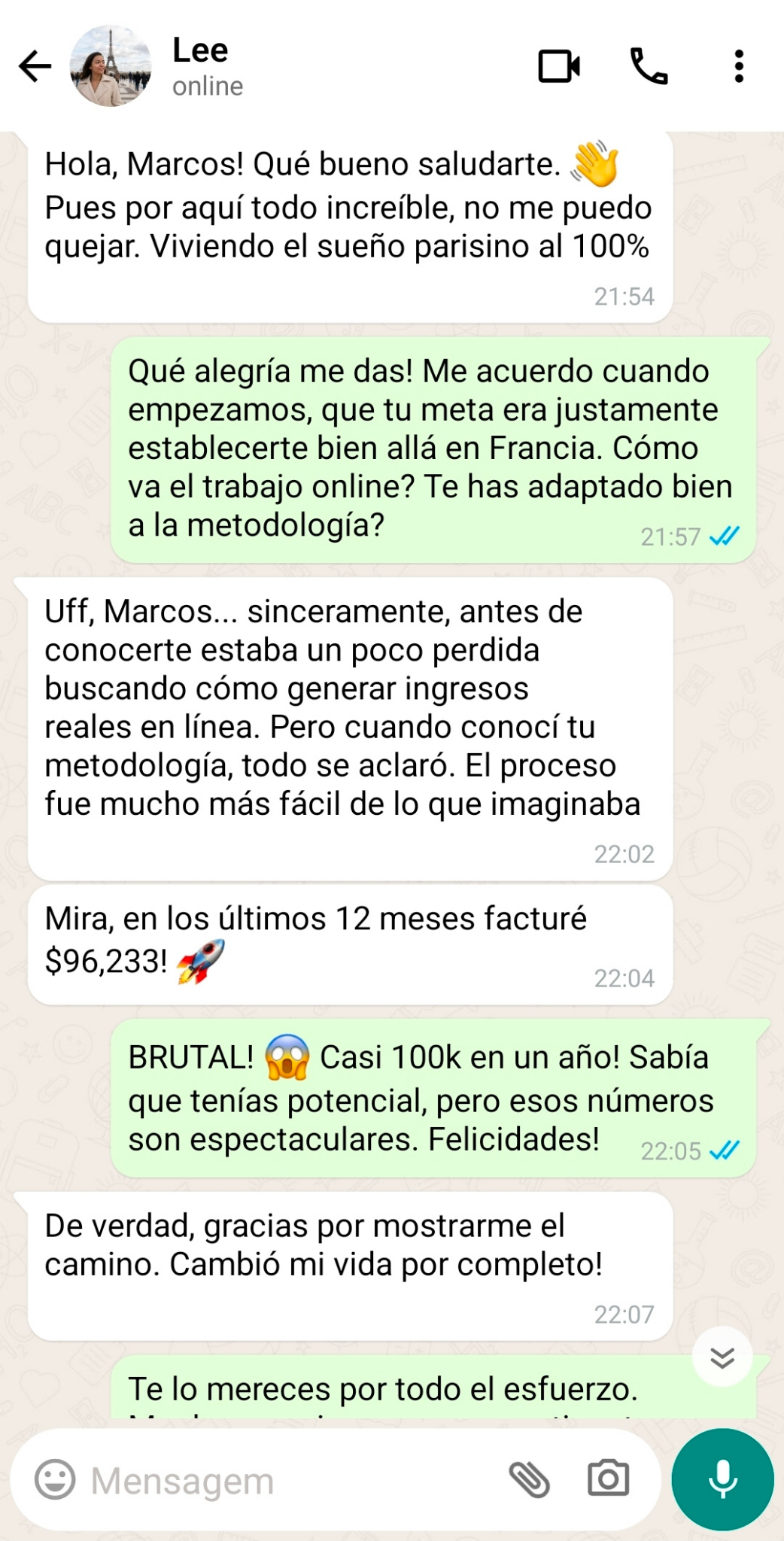Go back from the chat with Lee
The height and width of the screenshot is (1541, 784).
(35, 66)
